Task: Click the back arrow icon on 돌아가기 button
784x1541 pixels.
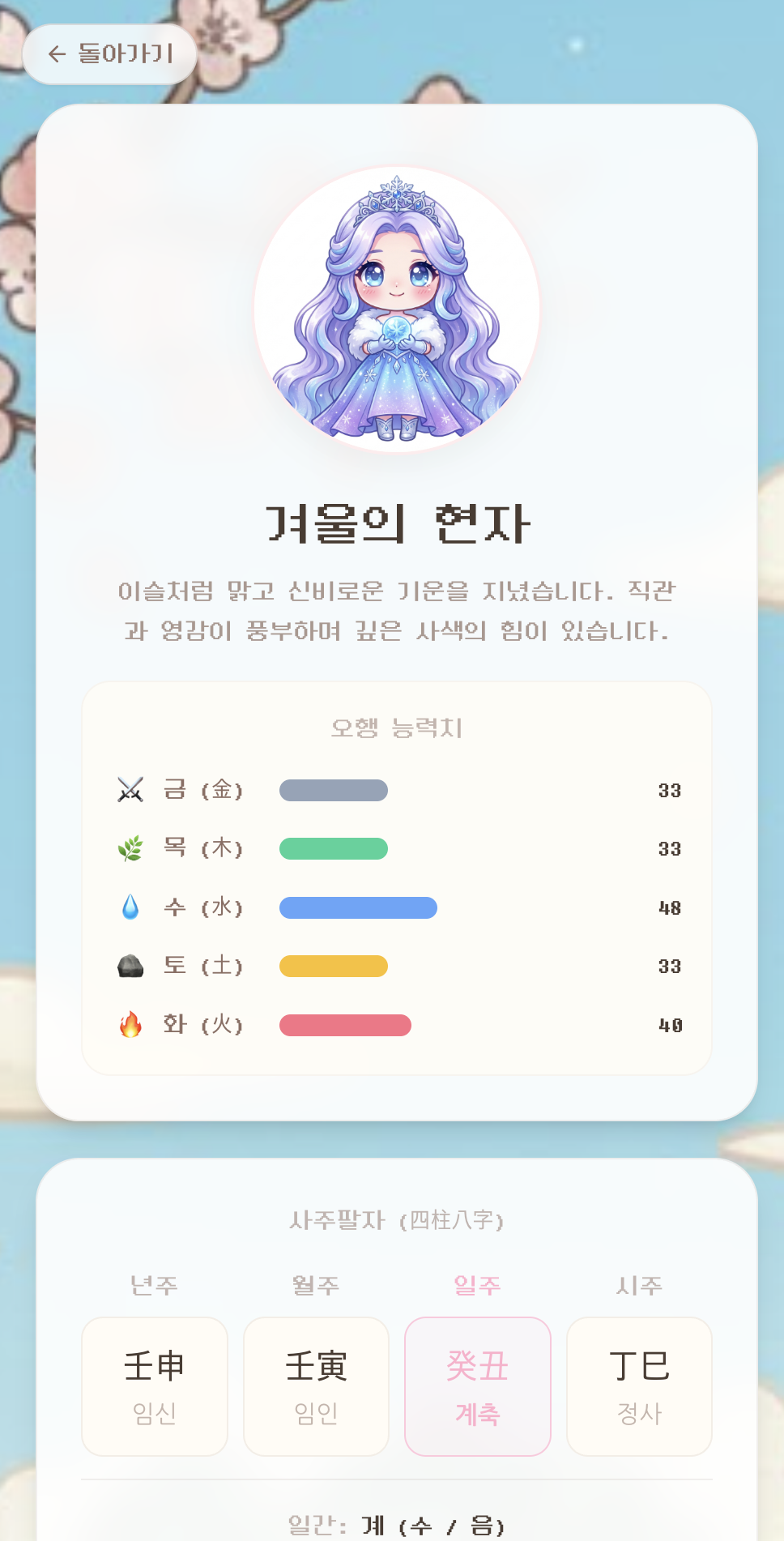Action: [x=55, y=54]
